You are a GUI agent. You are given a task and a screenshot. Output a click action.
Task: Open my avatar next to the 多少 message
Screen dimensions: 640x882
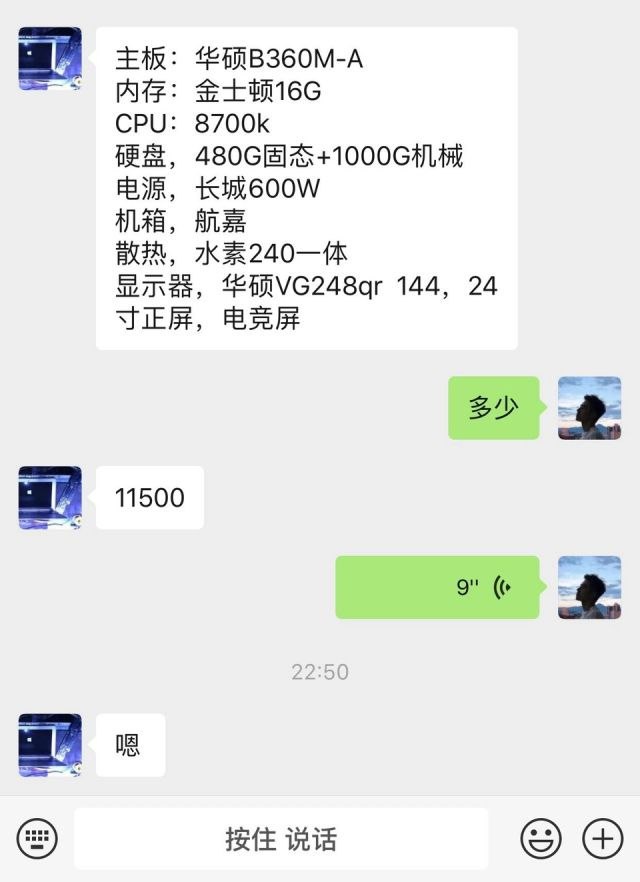(x=589, y=408)
